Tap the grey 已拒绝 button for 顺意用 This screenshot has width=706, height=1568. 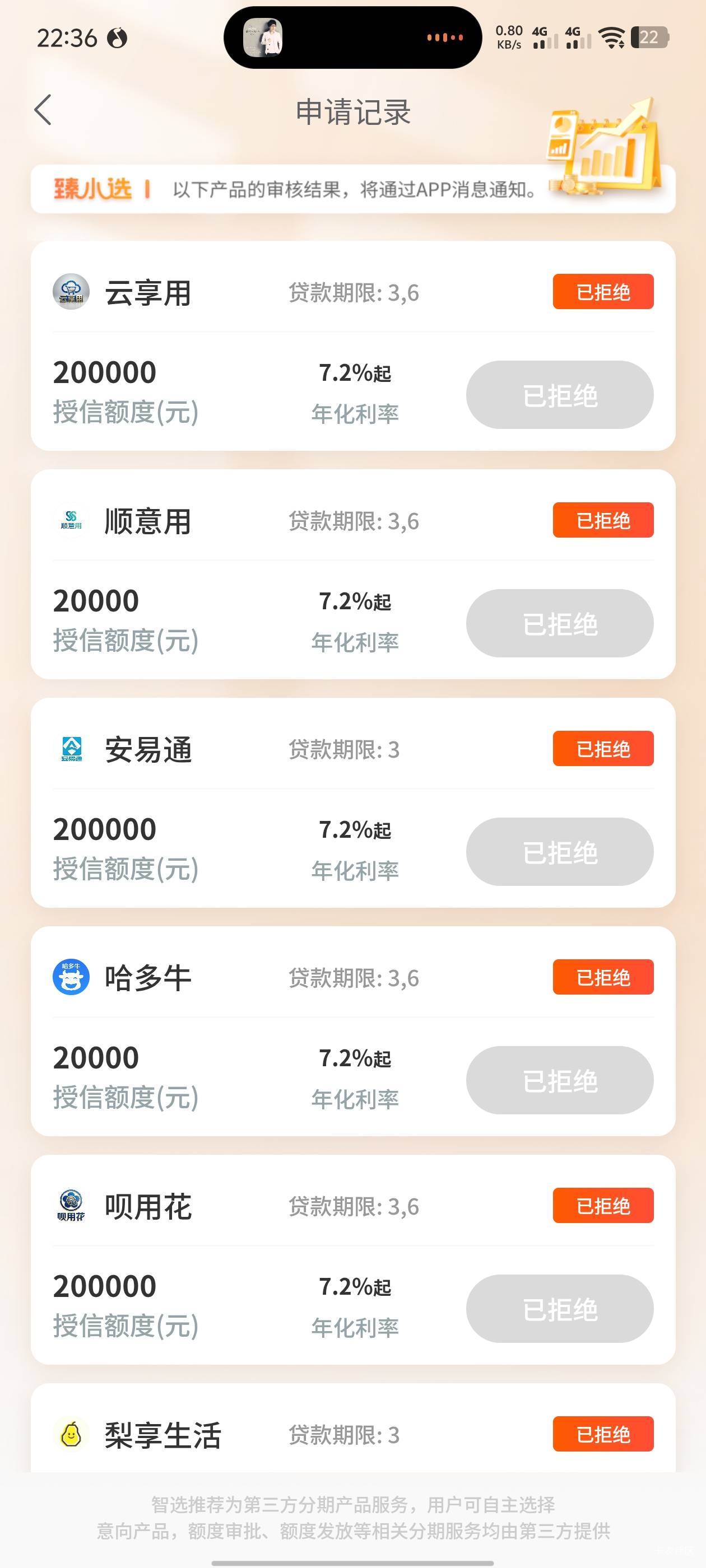pos(560,623)
